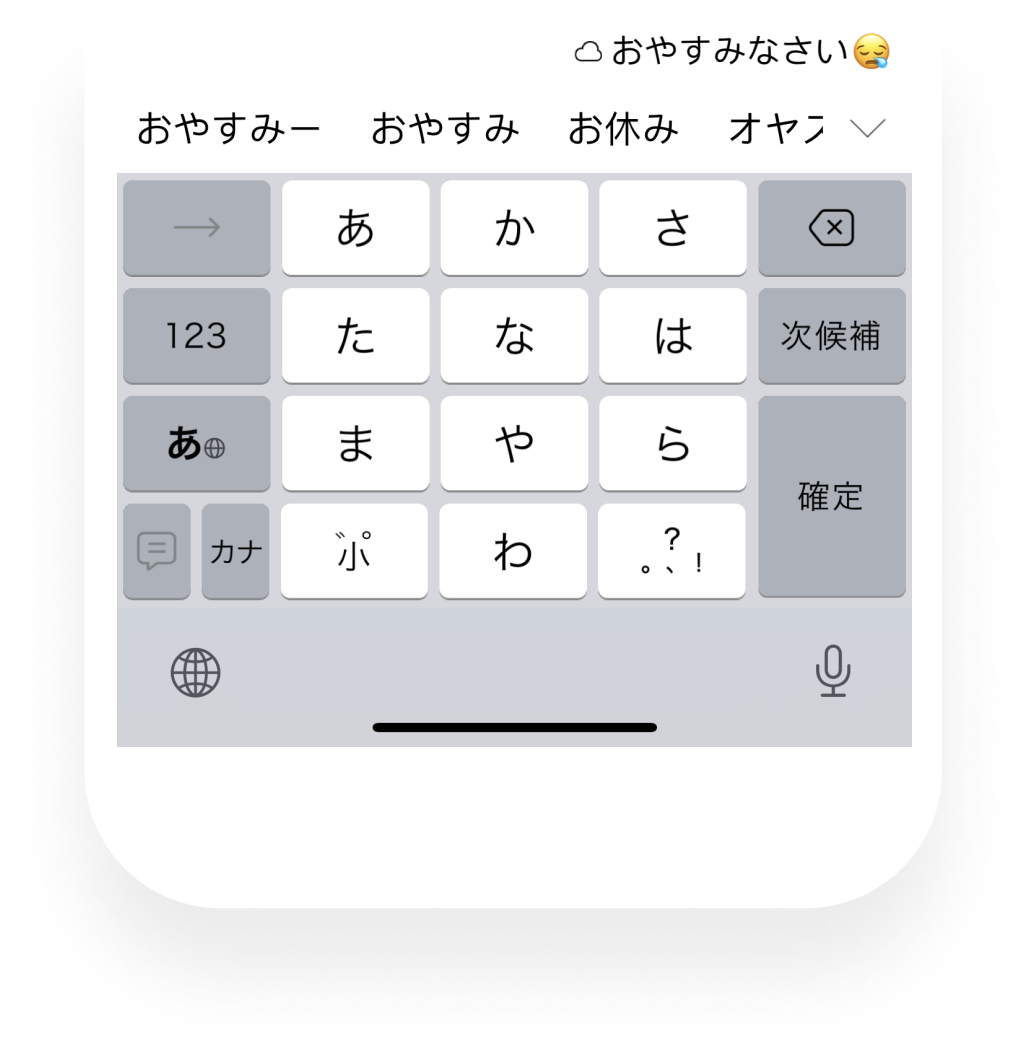Switch keyboards with the globe icon
Screen dimensions: 1026x1059
196,672
